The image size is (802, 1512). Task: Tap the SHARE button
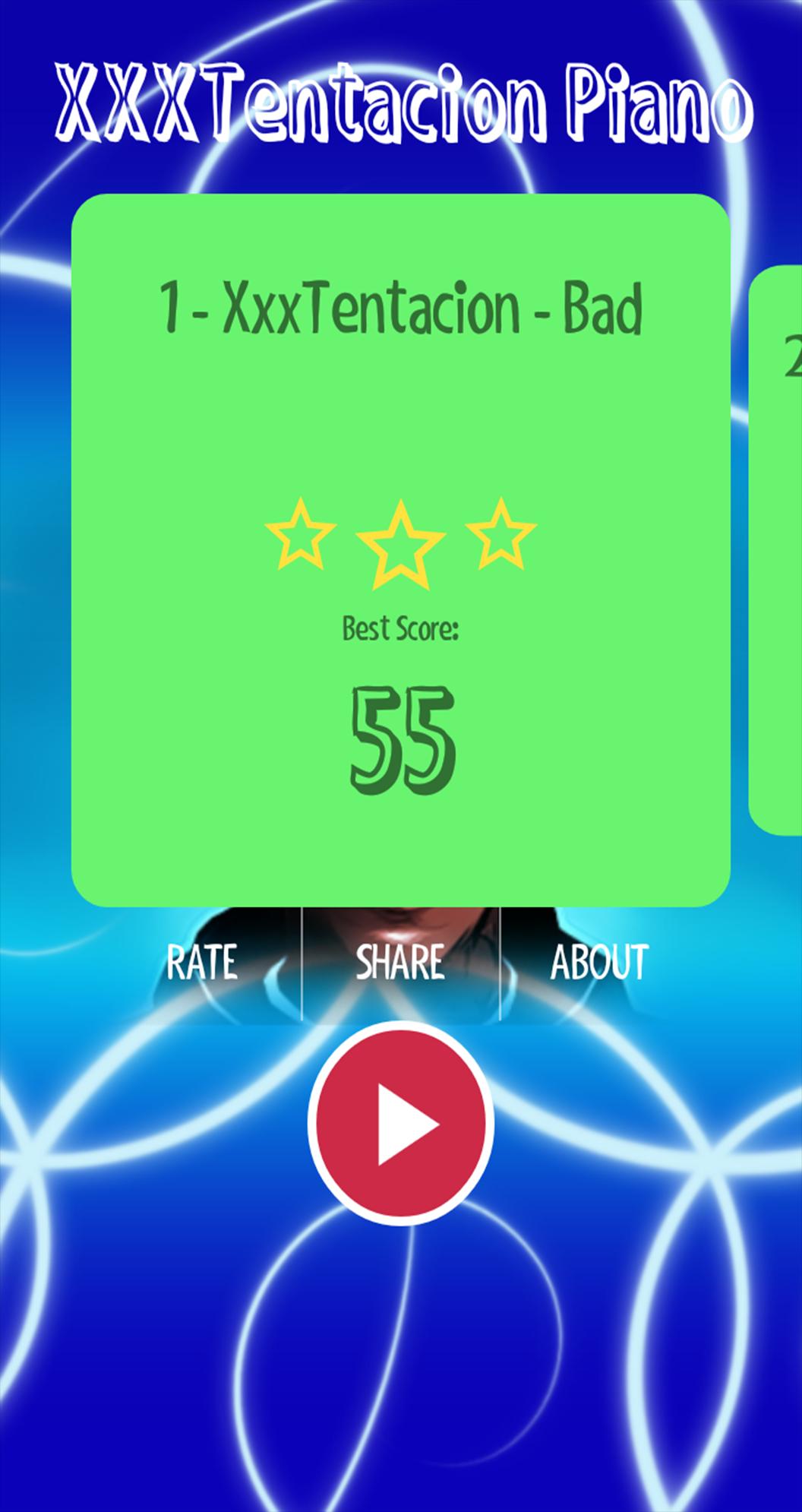pos(400,963)
